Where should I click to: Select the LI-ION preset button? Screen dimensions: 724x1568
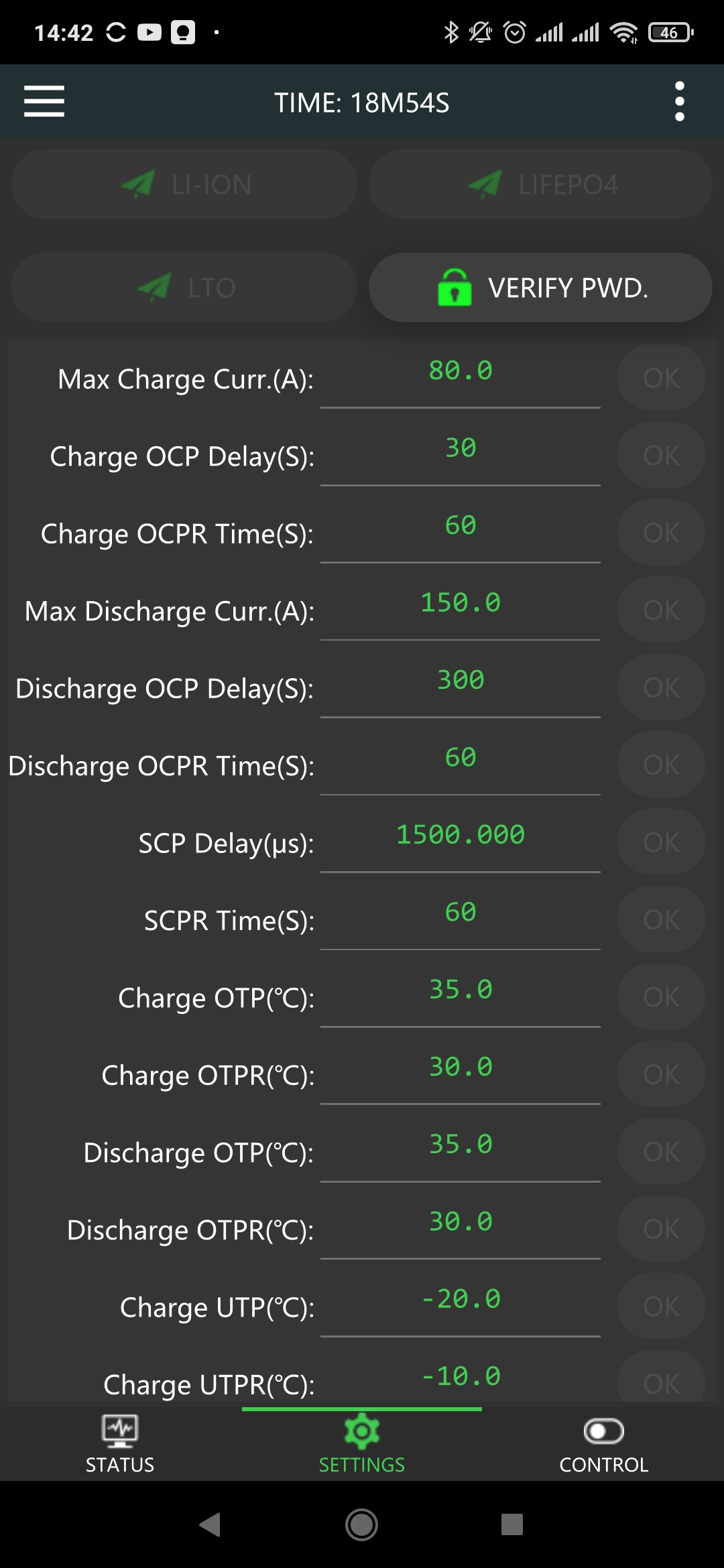pos(184,185)
